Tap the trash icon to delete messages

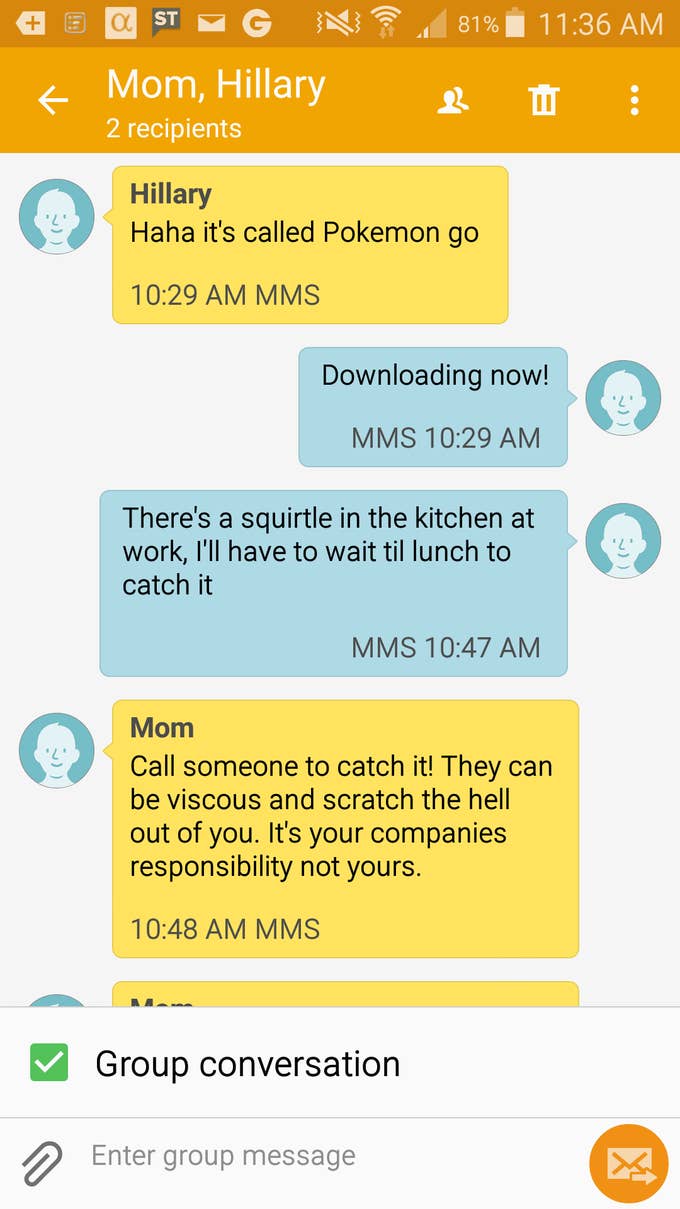tap(544, 100)
